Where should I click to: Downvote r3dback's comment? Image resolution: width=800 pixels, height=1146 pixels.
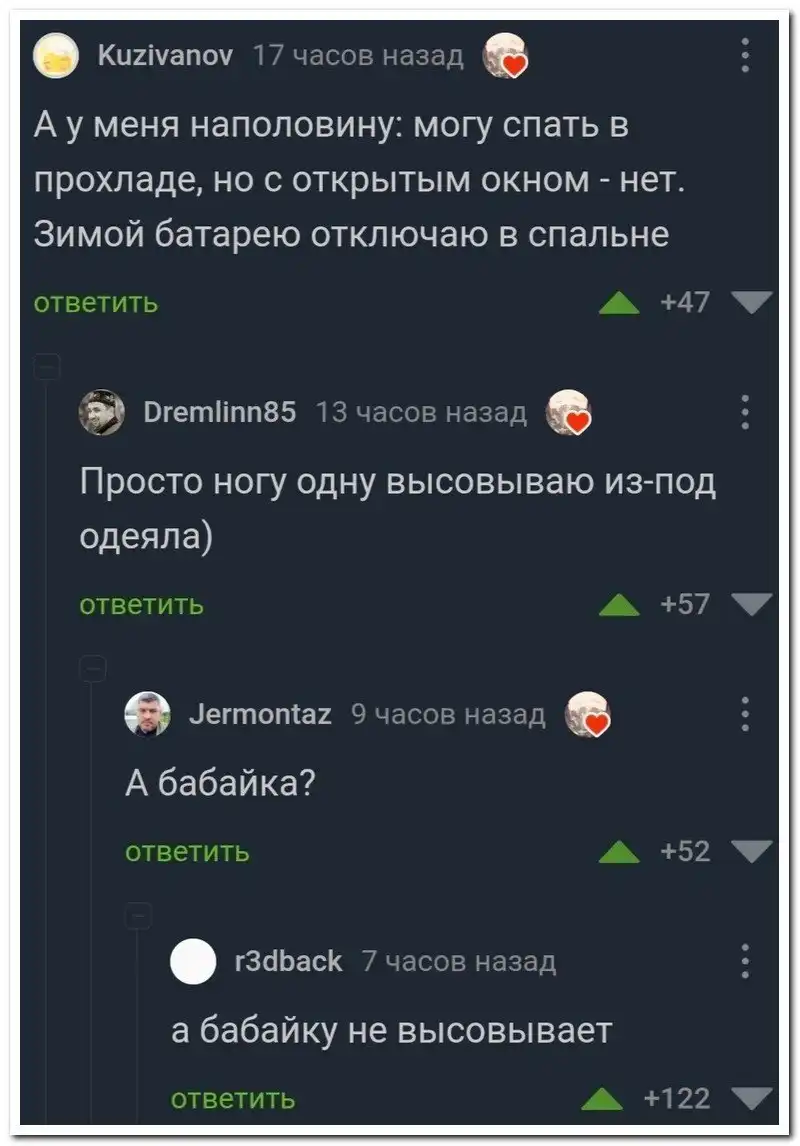(750, 1098)
